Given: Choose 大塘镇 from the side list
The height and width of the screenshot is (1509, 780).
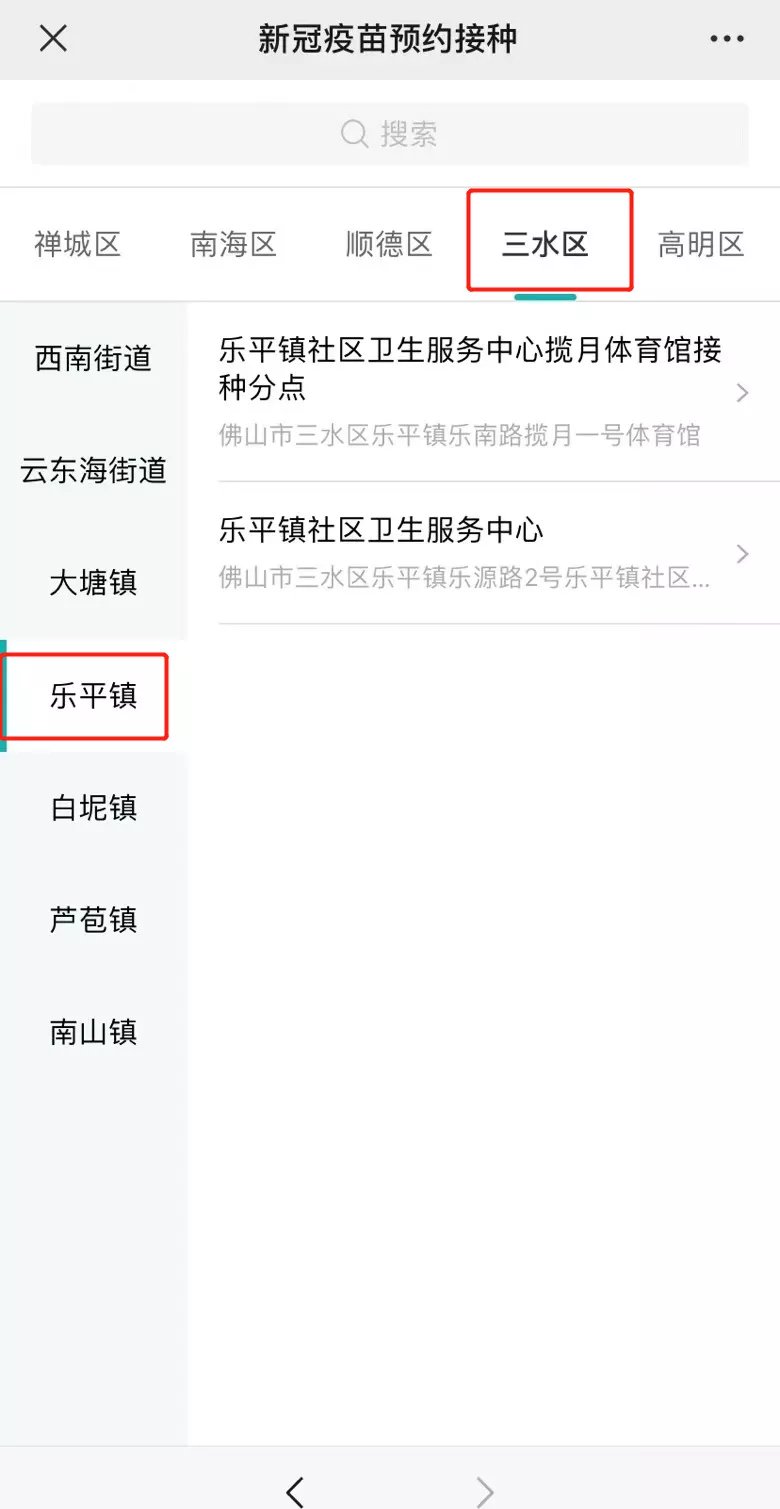Looking at the screenshot, I should [x=93, y=582].
